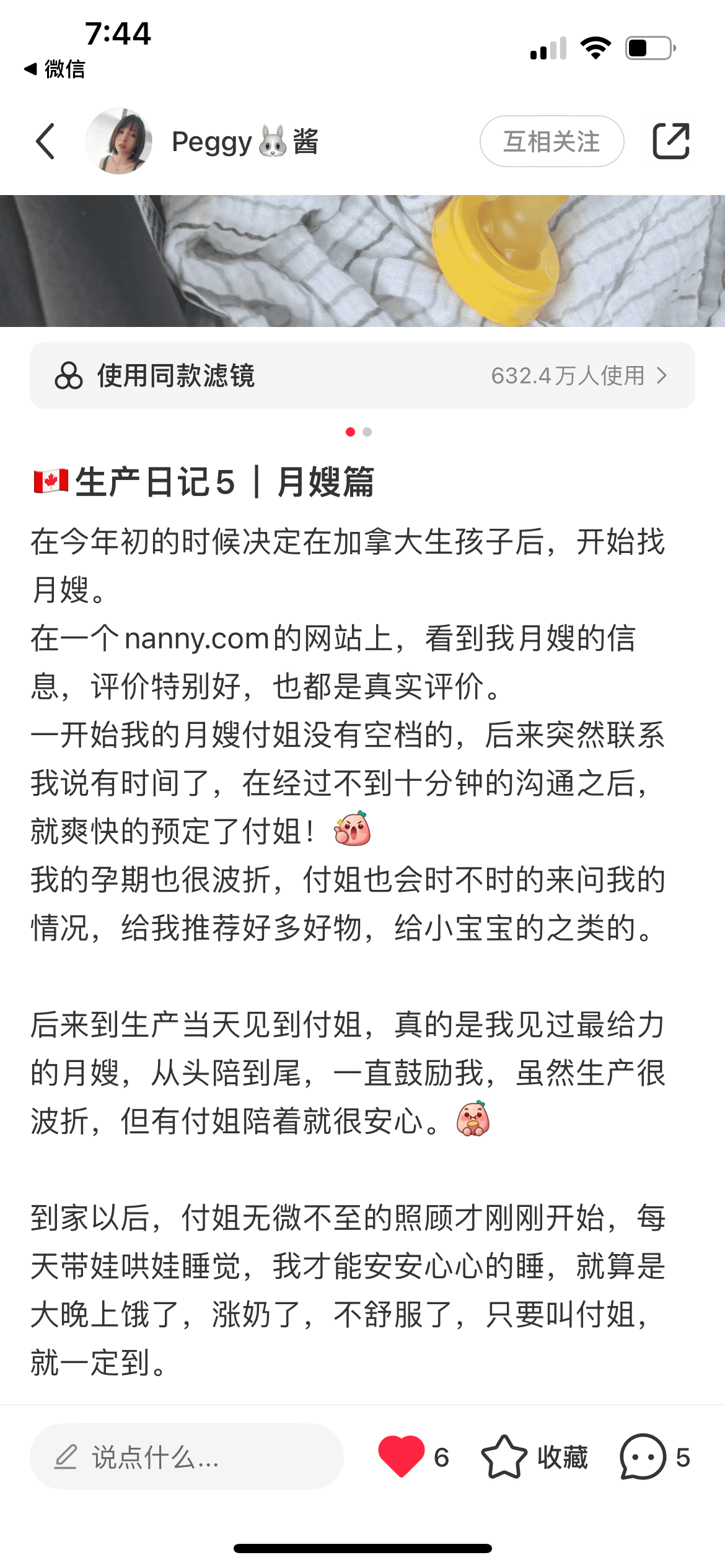Go back with the top-left arrow
The height and width of the screenshot is (1568, 725).
(46, 141)
